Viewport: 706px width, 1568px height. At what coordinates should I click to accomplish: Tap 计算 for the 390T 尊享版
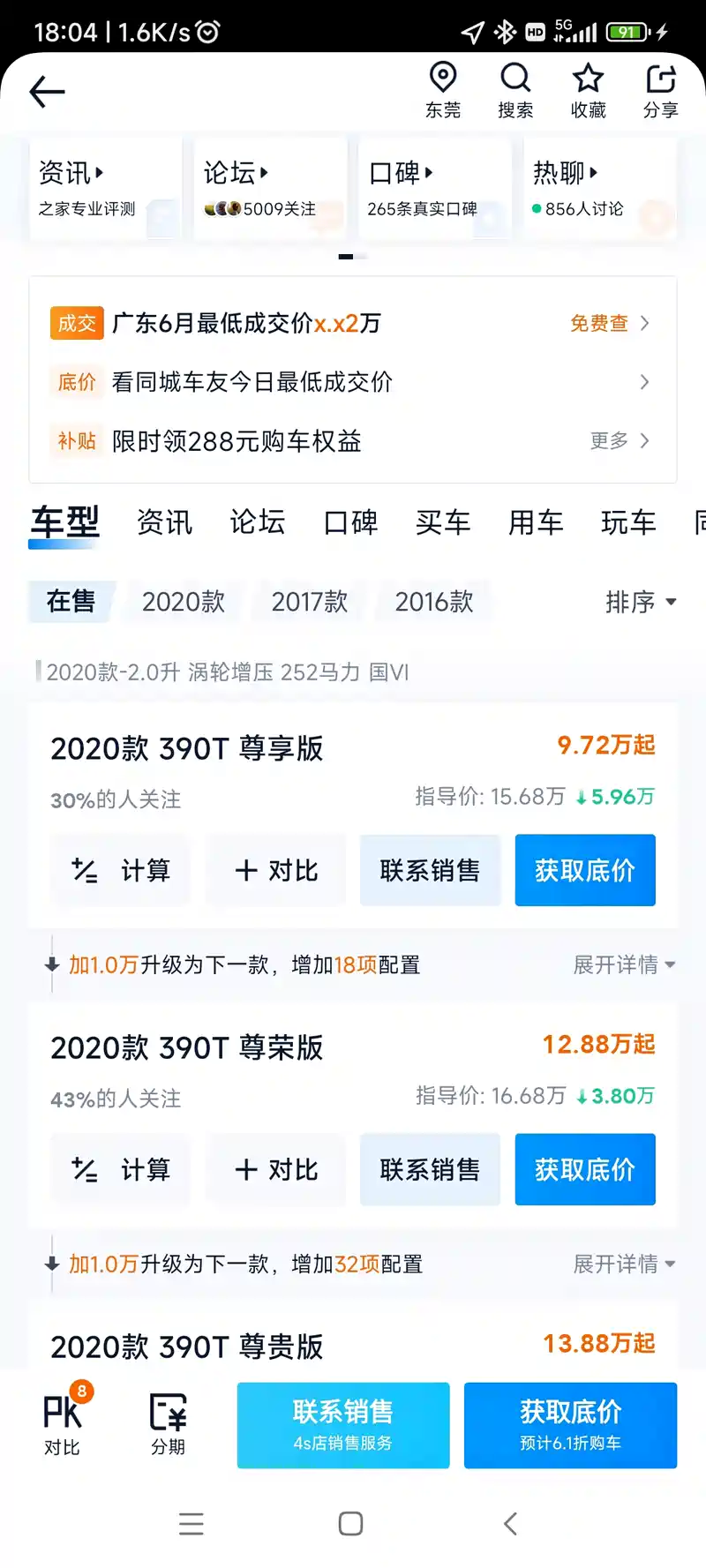tap(121, 871)
